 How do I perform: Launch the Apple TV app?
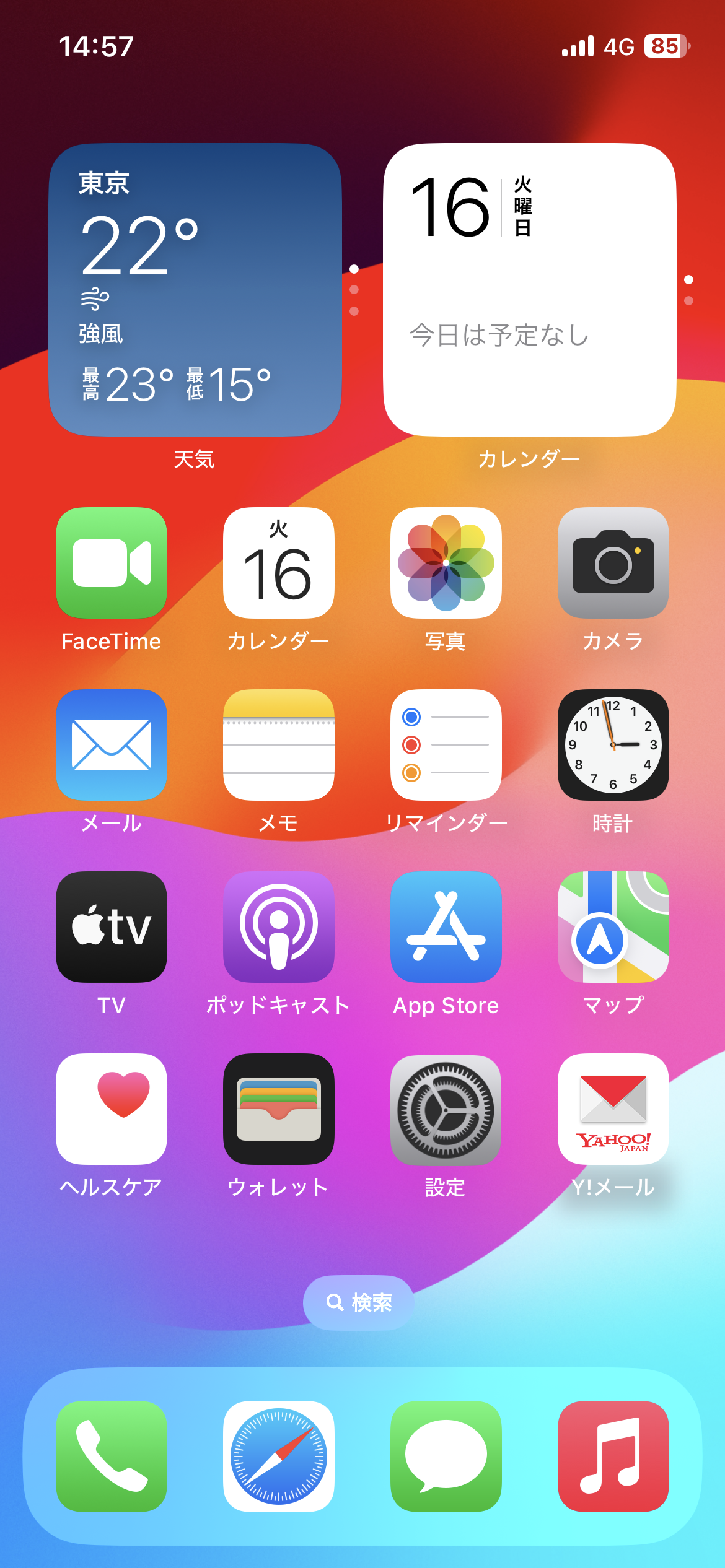[112, 927]
